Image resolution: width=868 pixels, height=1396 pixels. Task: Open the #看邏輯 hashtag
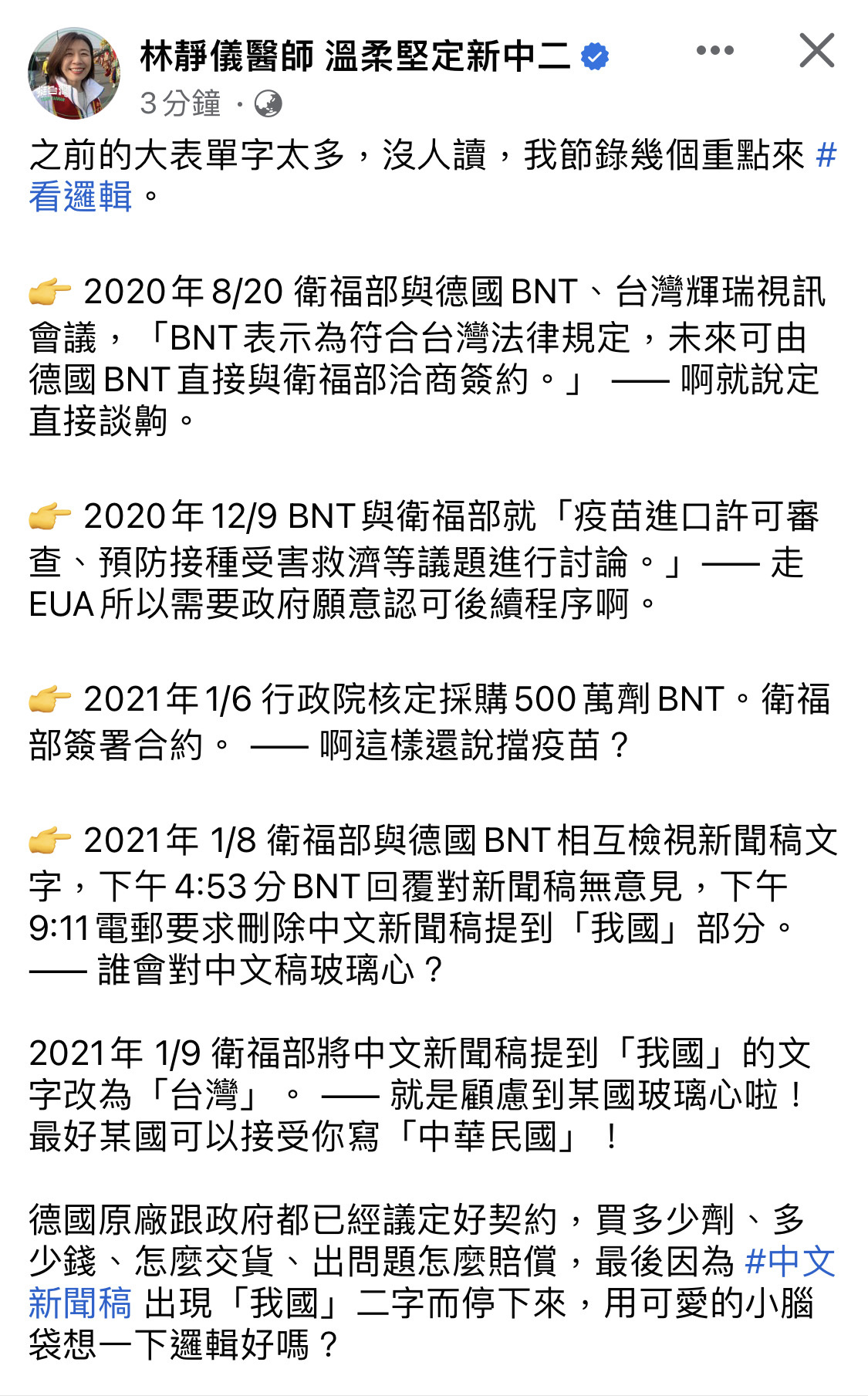[80, 196]
